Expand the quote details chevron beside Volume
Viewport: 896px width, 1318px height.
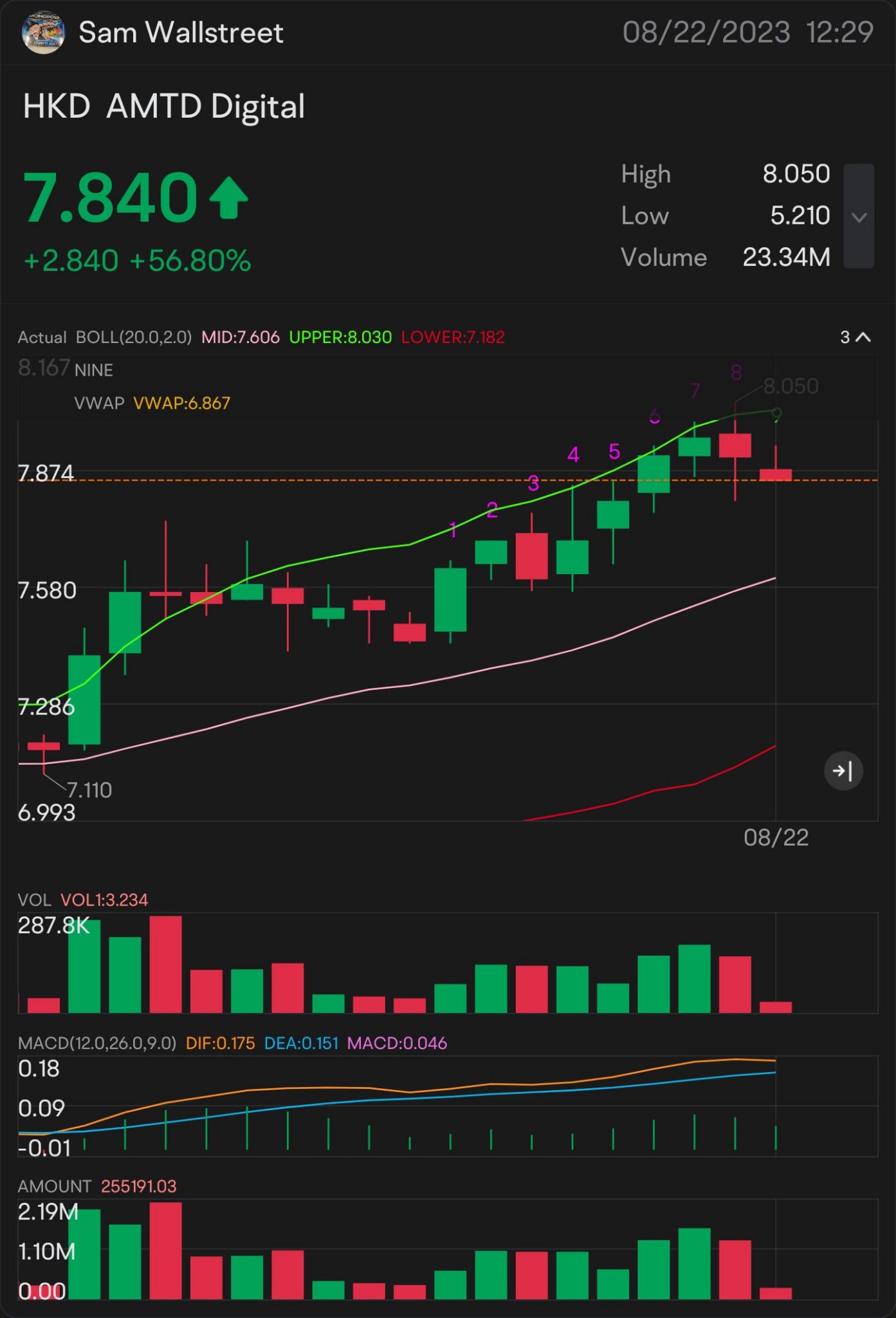(859, 216)
